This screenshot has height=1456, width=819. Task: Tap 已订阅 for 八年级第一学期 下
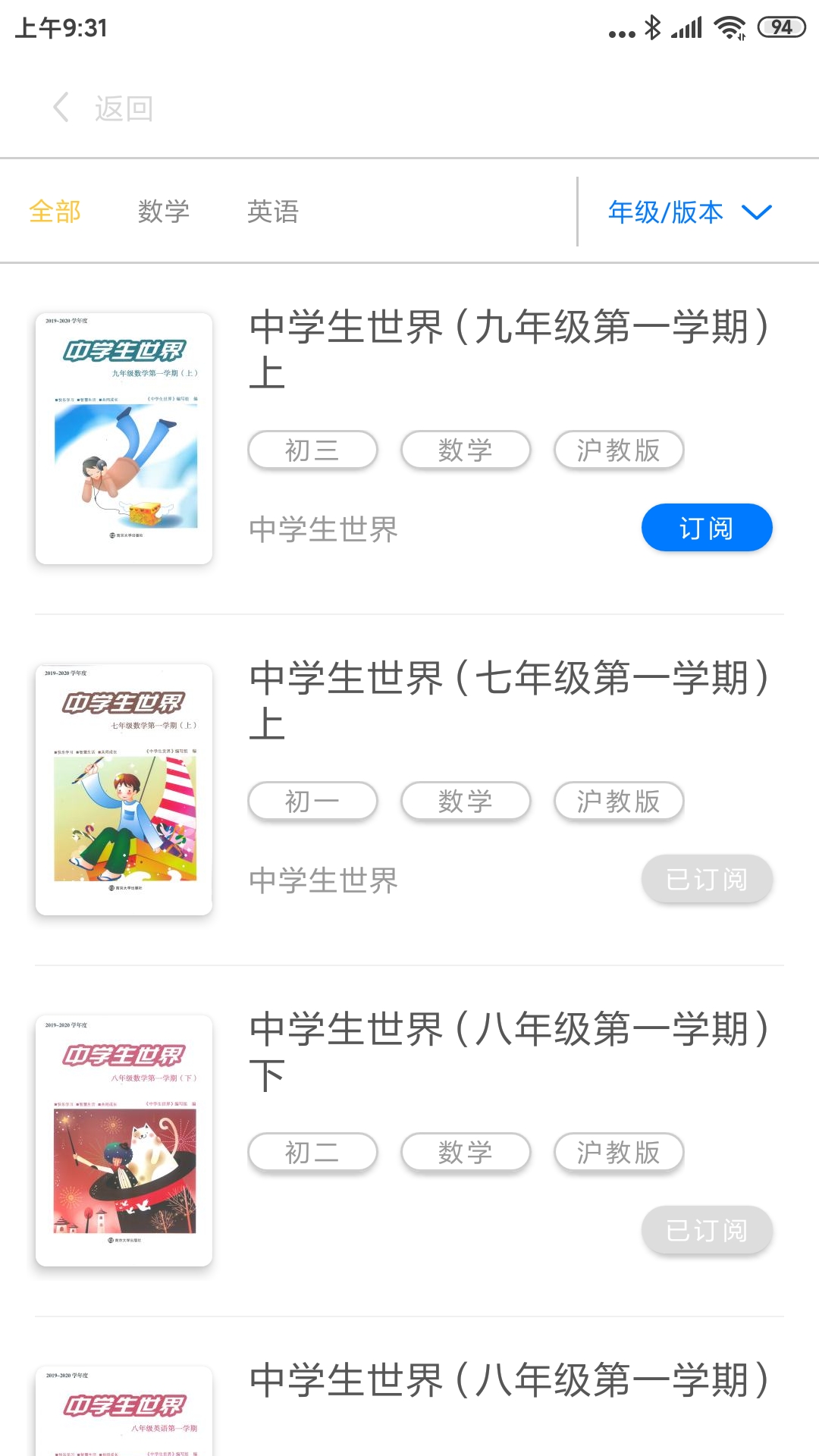click(706, 1230)
